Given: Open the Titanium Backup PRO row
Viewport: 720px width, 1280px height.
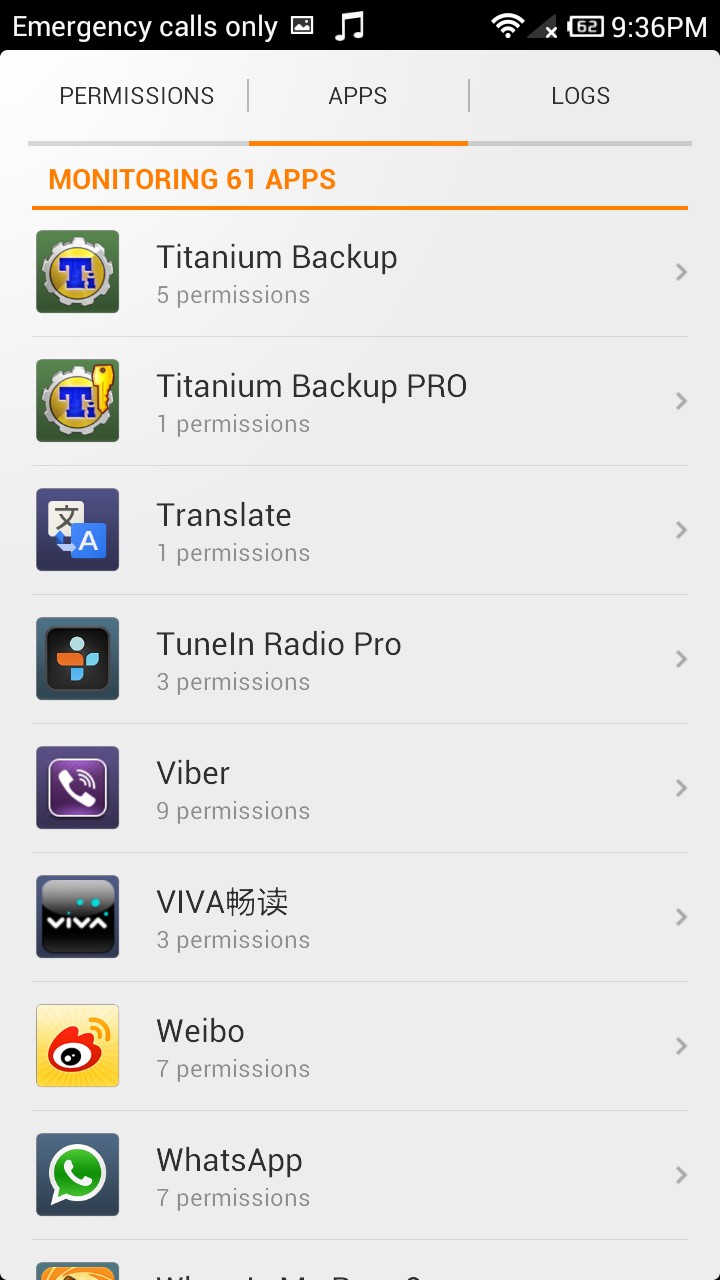Looking at the screenshot, I should pyautogui.click(x=360, y=401).
